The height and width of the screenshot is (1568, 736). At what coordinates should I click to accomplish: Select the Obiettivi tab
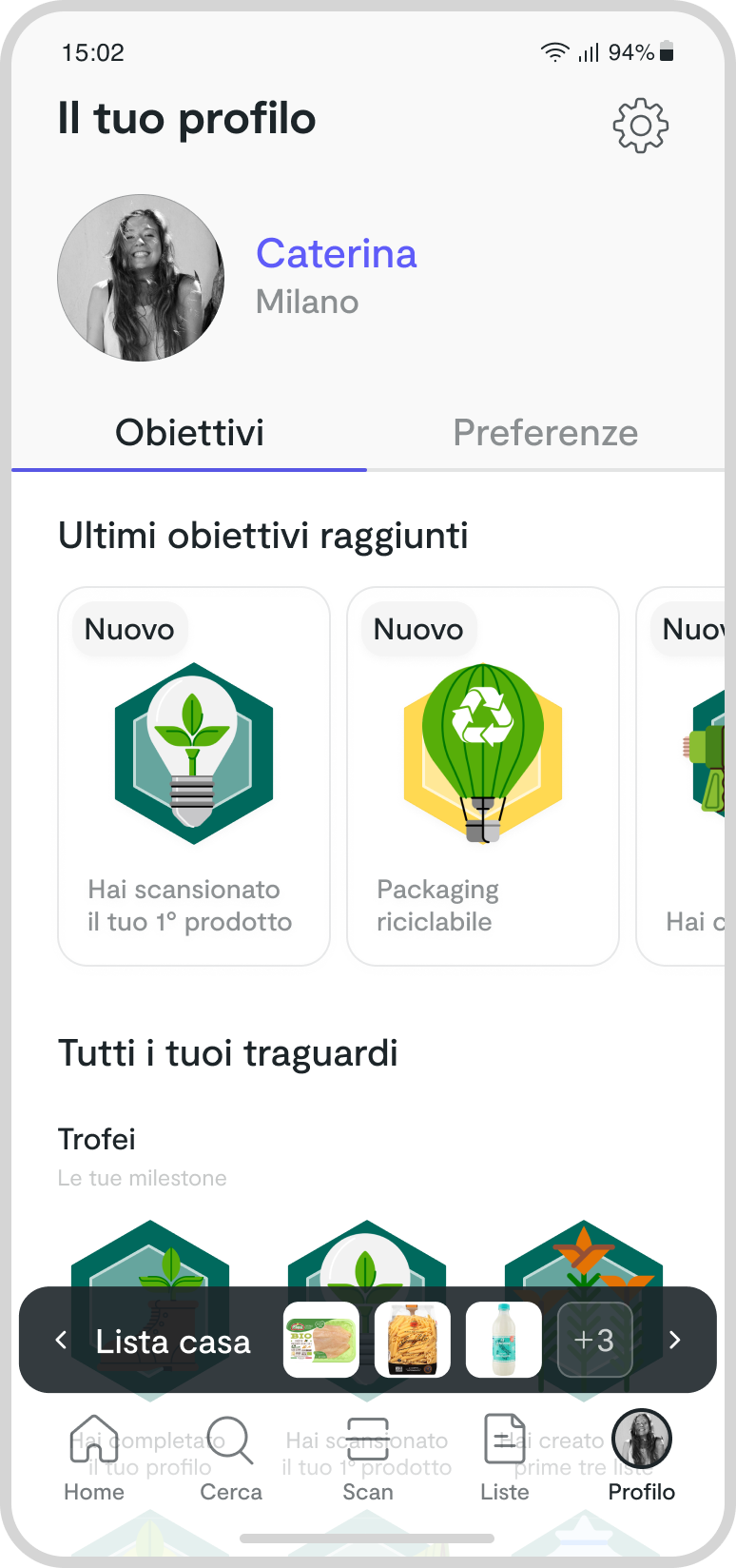[189, 433]
